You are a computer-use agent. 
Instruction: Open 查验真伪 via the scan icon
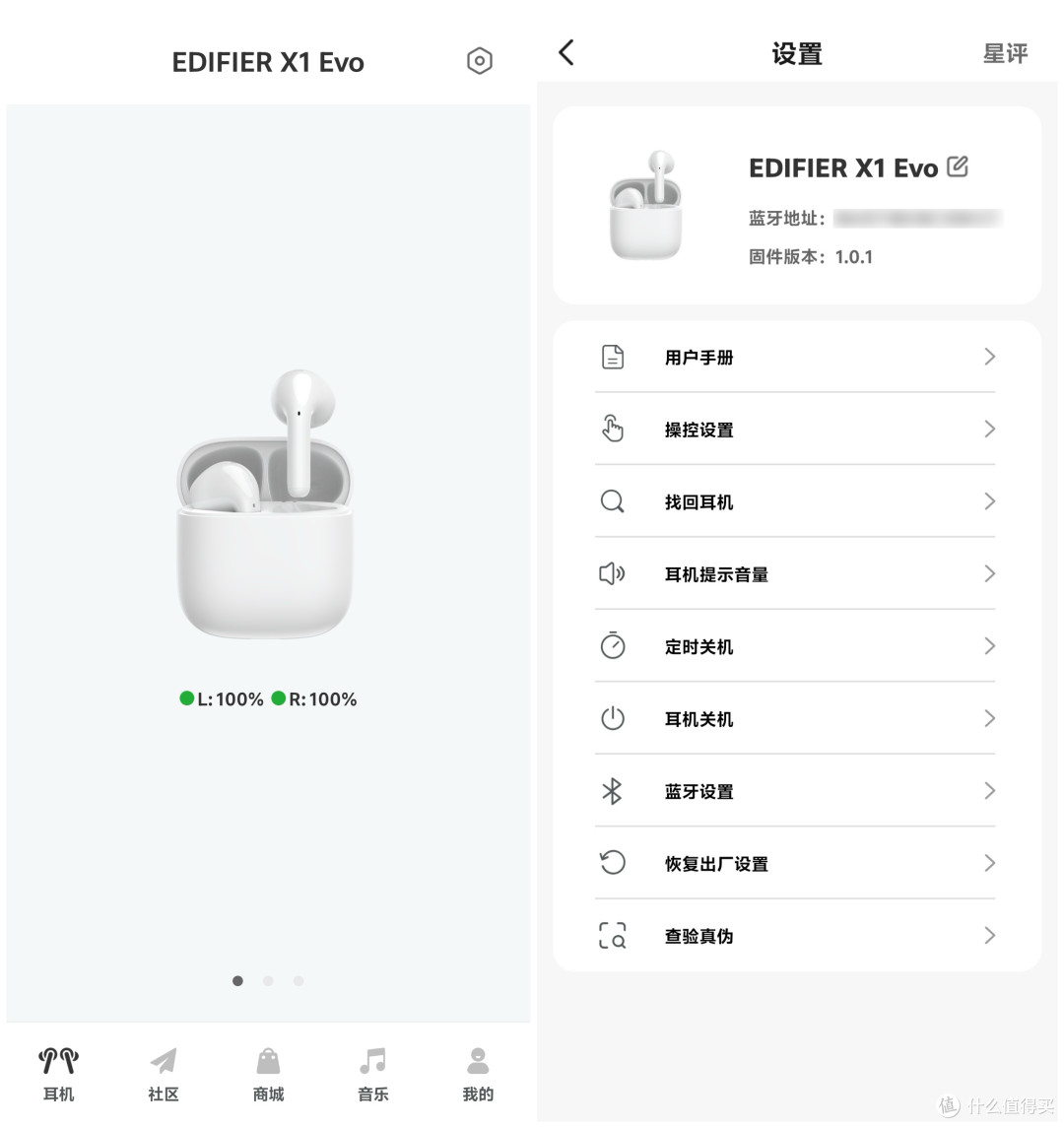click(x=613, y=936)
